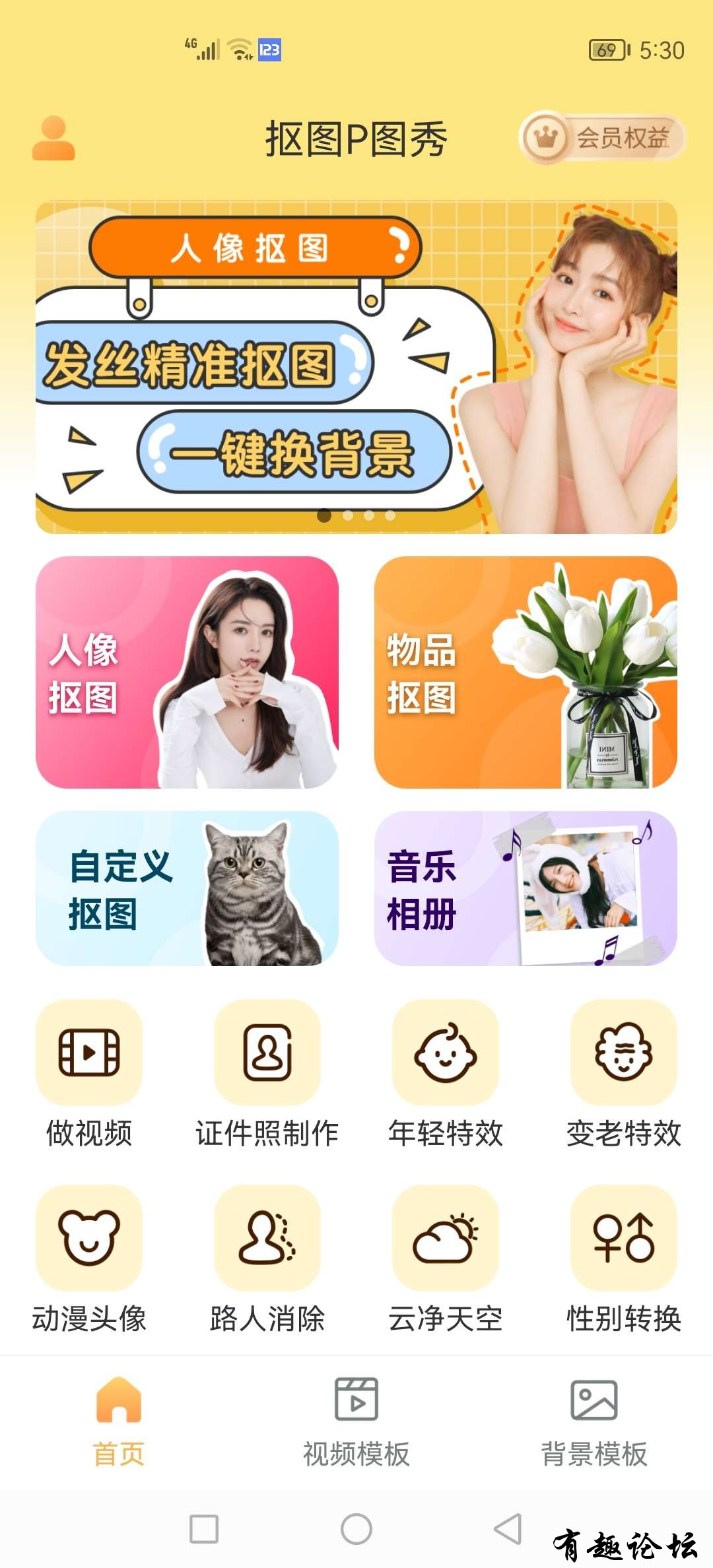Image resolution: width=713 pixels, height=1568 pixels.
Task: Switch to the 视频模板 tab
Action: pos(356,1420)
